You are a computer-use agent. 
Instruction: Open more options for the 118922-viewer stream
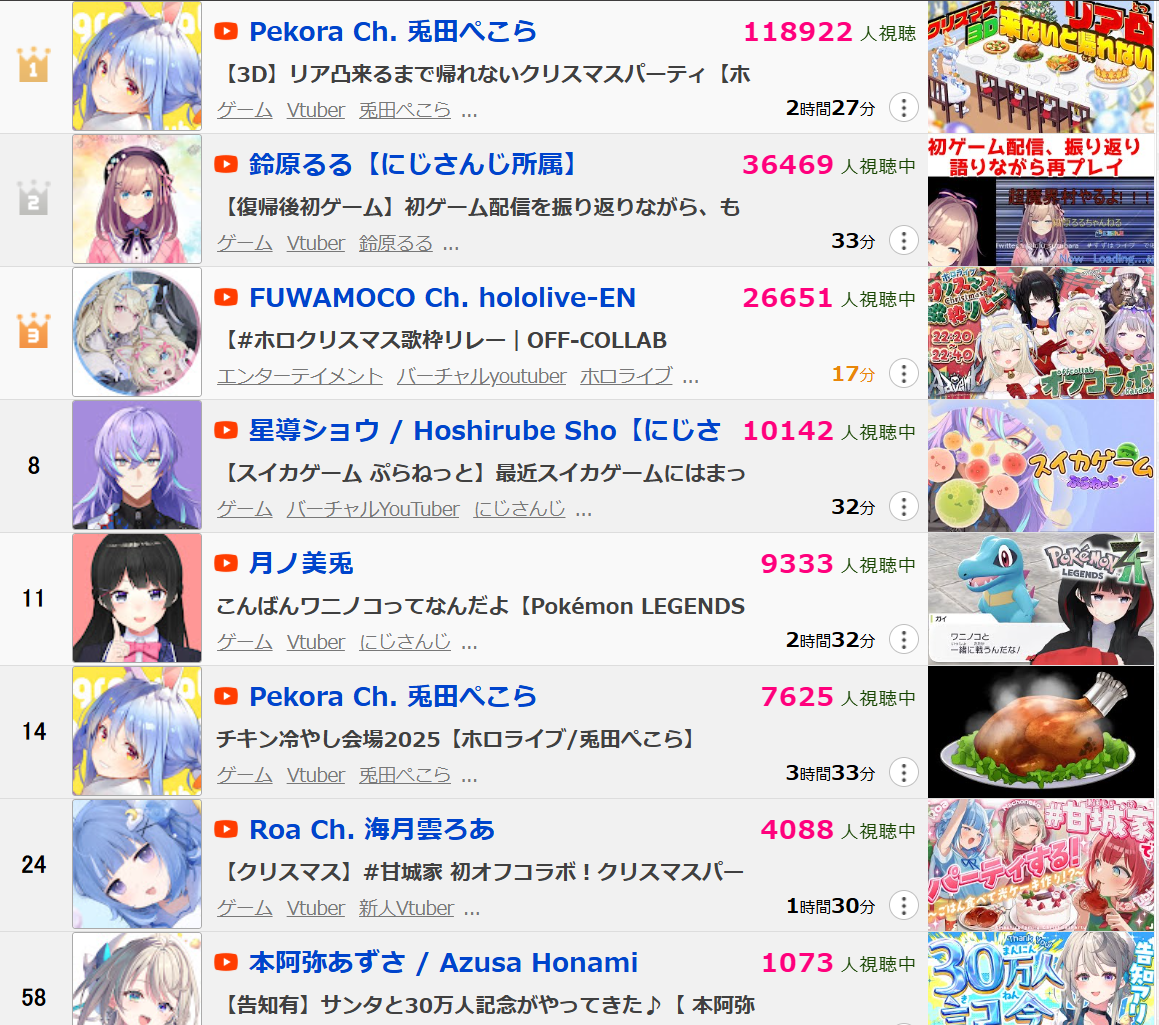point(903,108)
